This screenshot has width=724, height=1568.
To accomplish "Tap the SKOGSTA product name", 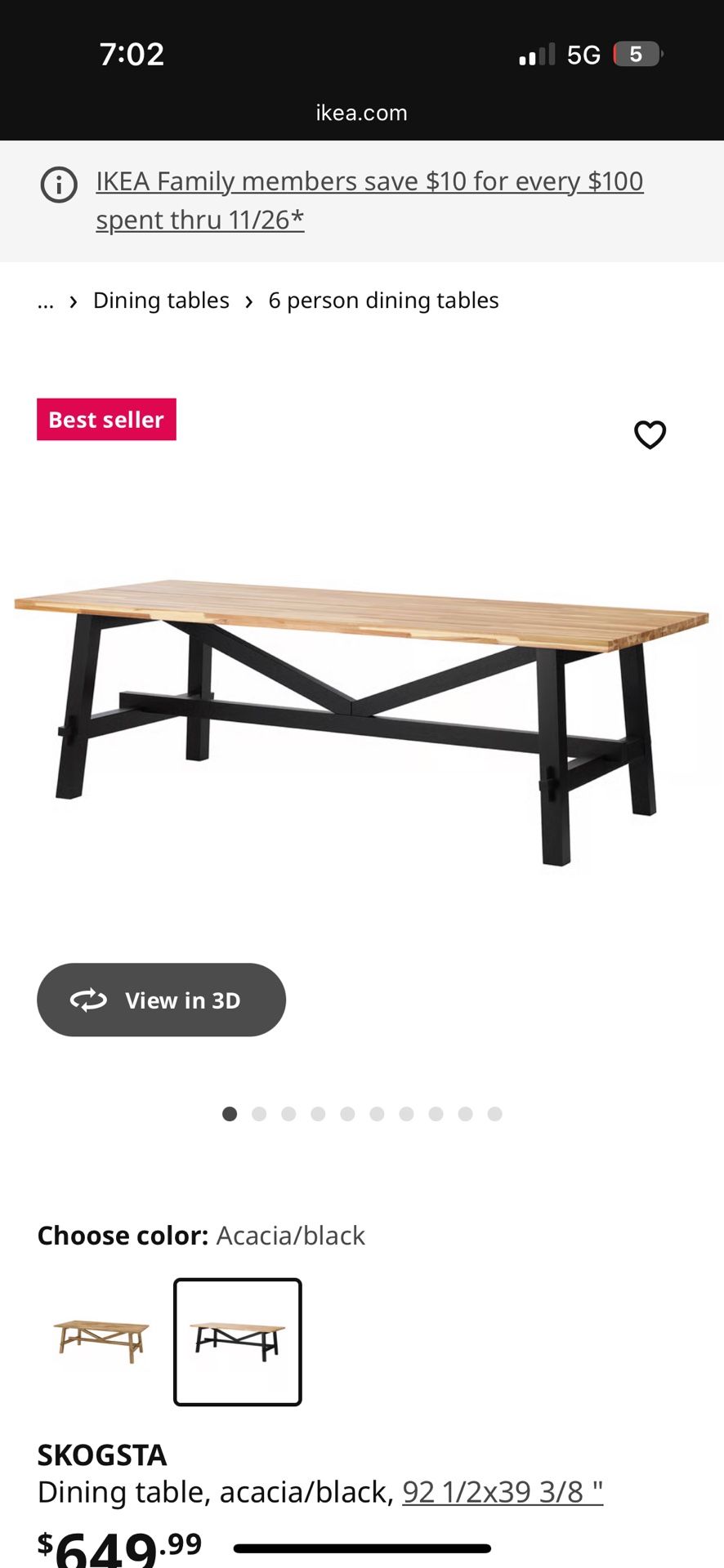I will tap(101, 1455).
